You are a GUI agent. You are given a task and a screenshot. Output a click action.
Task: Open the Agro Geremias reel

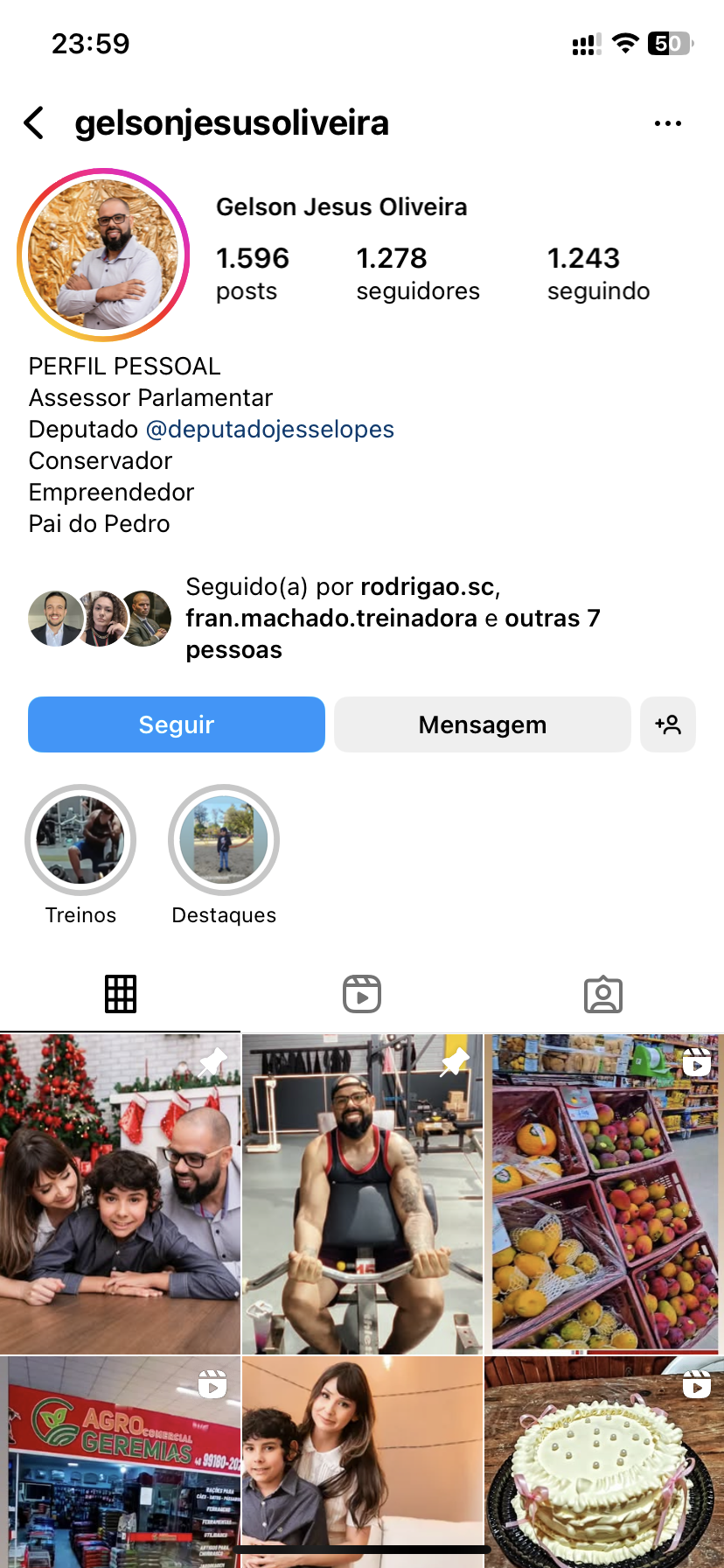[x=120, y=1461]
